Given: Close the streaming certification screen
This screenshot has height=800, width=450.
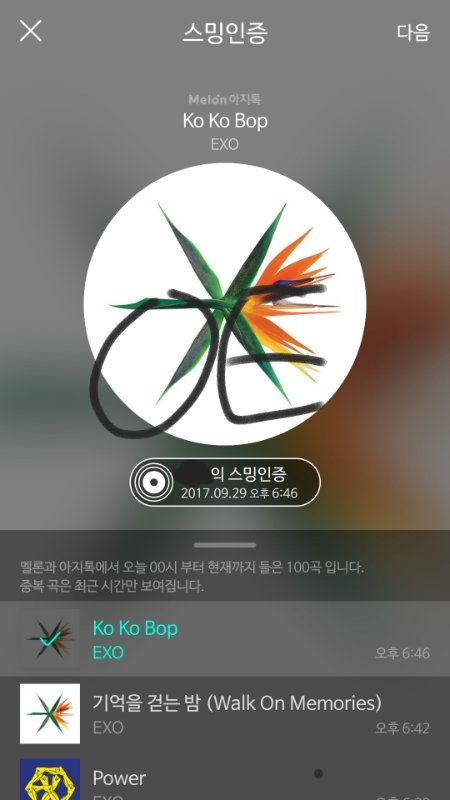Looking at the screenshot, I should pyautogui.click(x=31, y=31).
